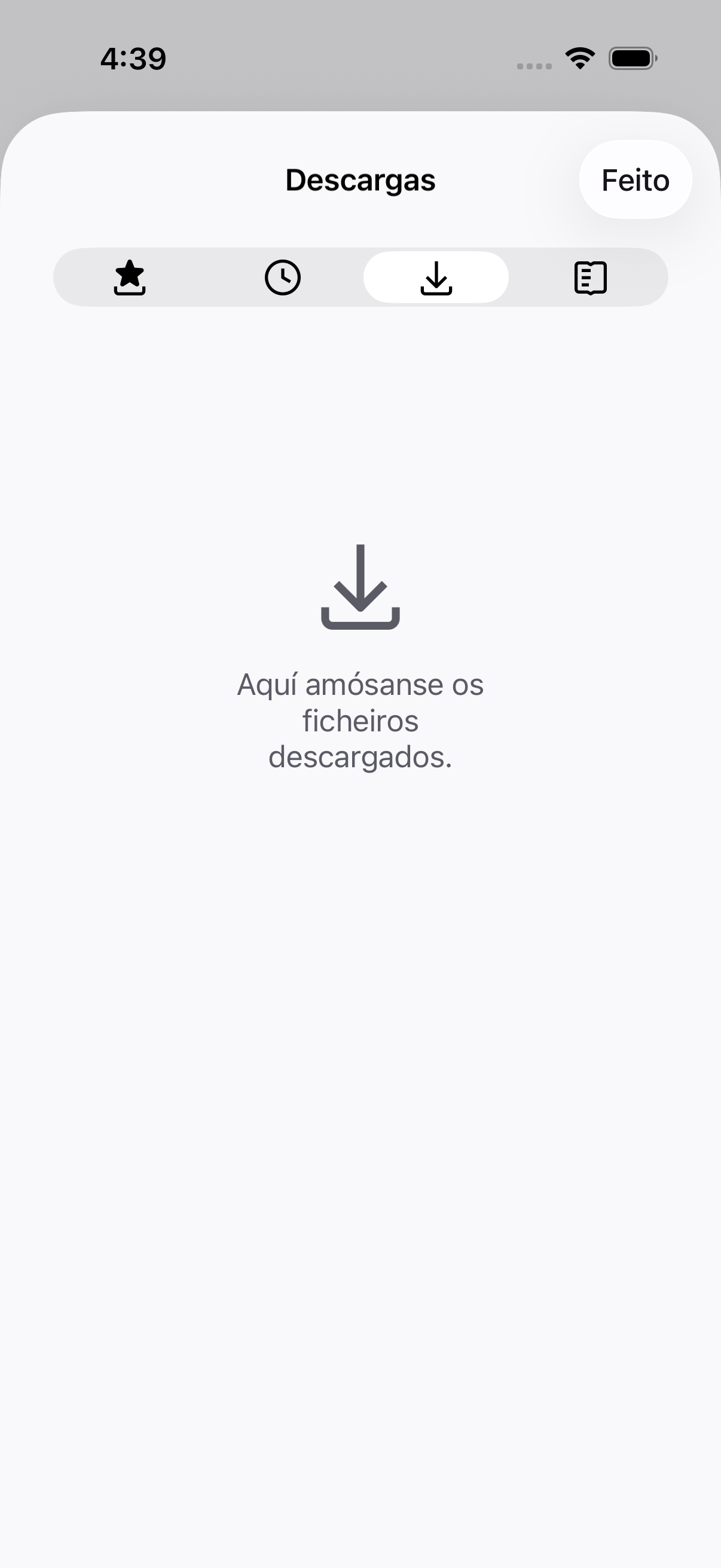Open the history clock tab
This screenshot has width=721, height=1568.
coord(283,277)
